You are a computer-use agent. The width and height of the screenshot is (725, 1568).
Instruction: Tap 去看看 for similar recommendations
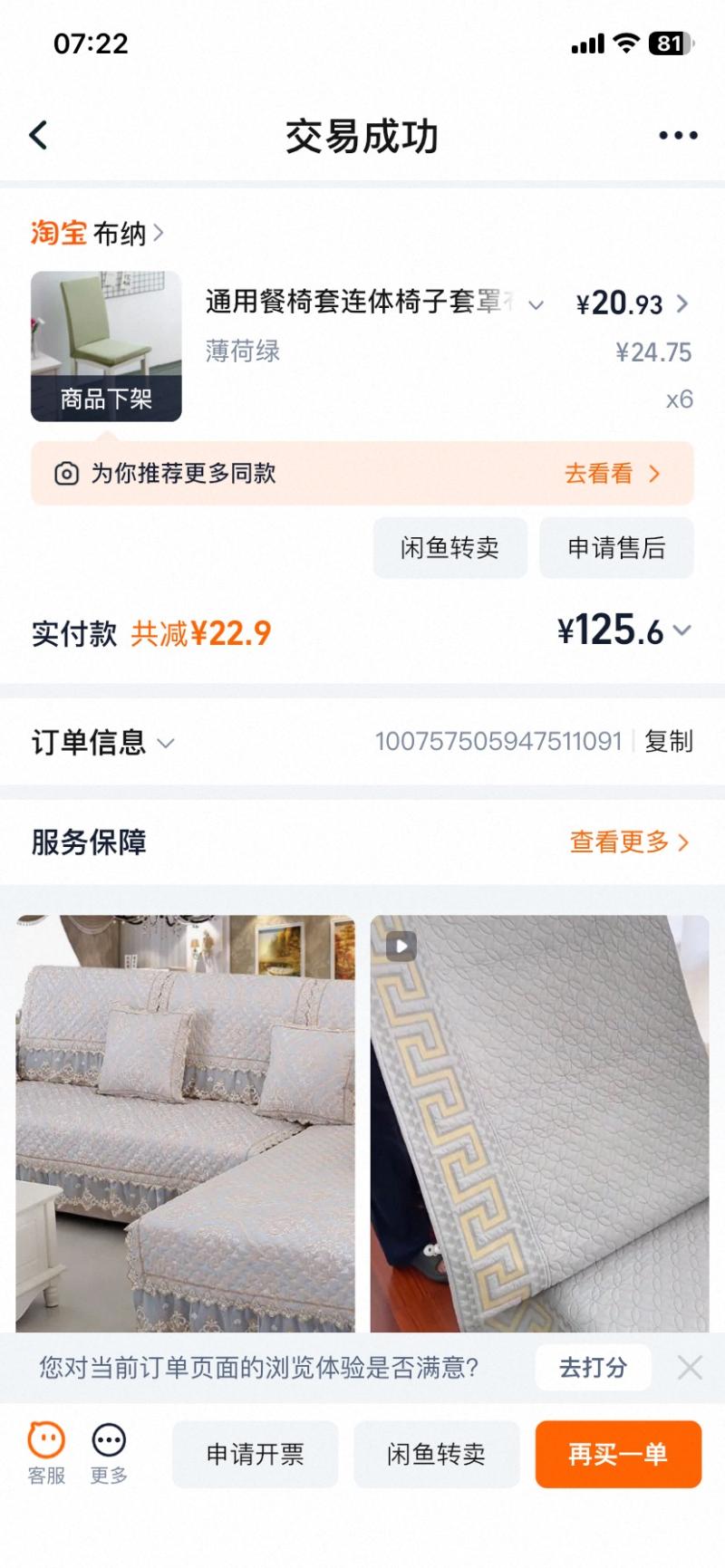(x=613, y=473)
